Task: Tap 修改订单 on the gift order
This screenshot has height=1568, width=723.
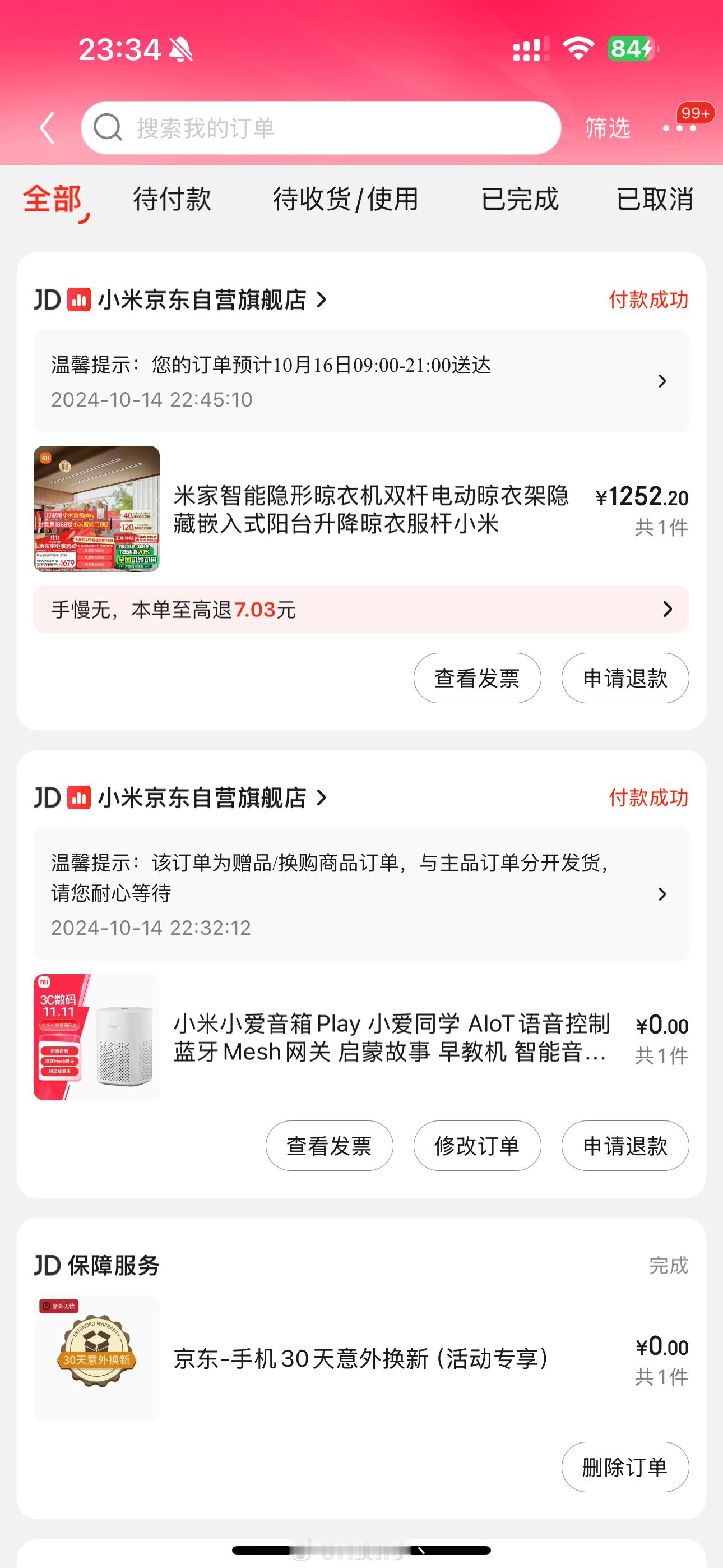Action: tap(476, 1145)
